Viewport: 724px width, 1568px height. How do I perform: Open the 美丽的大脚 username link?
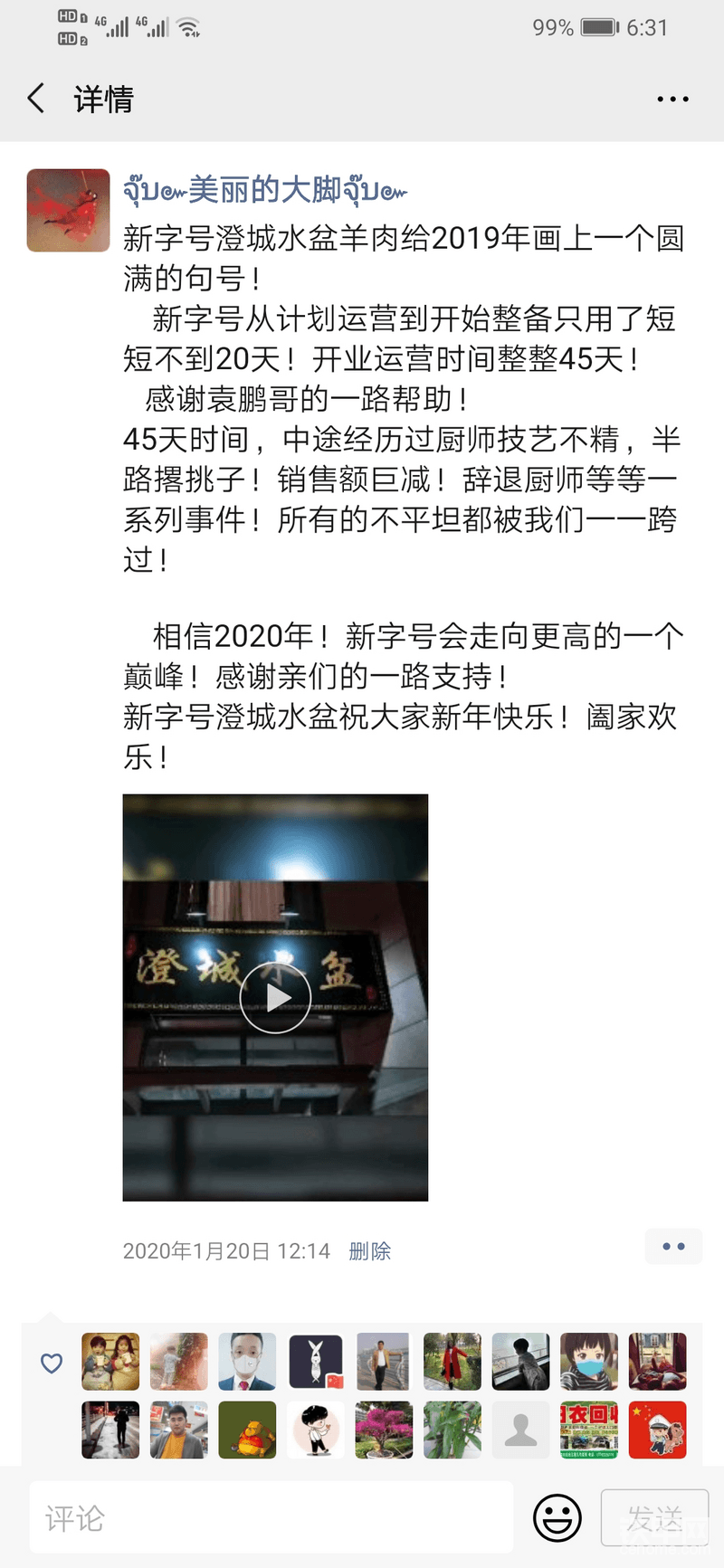264,191
